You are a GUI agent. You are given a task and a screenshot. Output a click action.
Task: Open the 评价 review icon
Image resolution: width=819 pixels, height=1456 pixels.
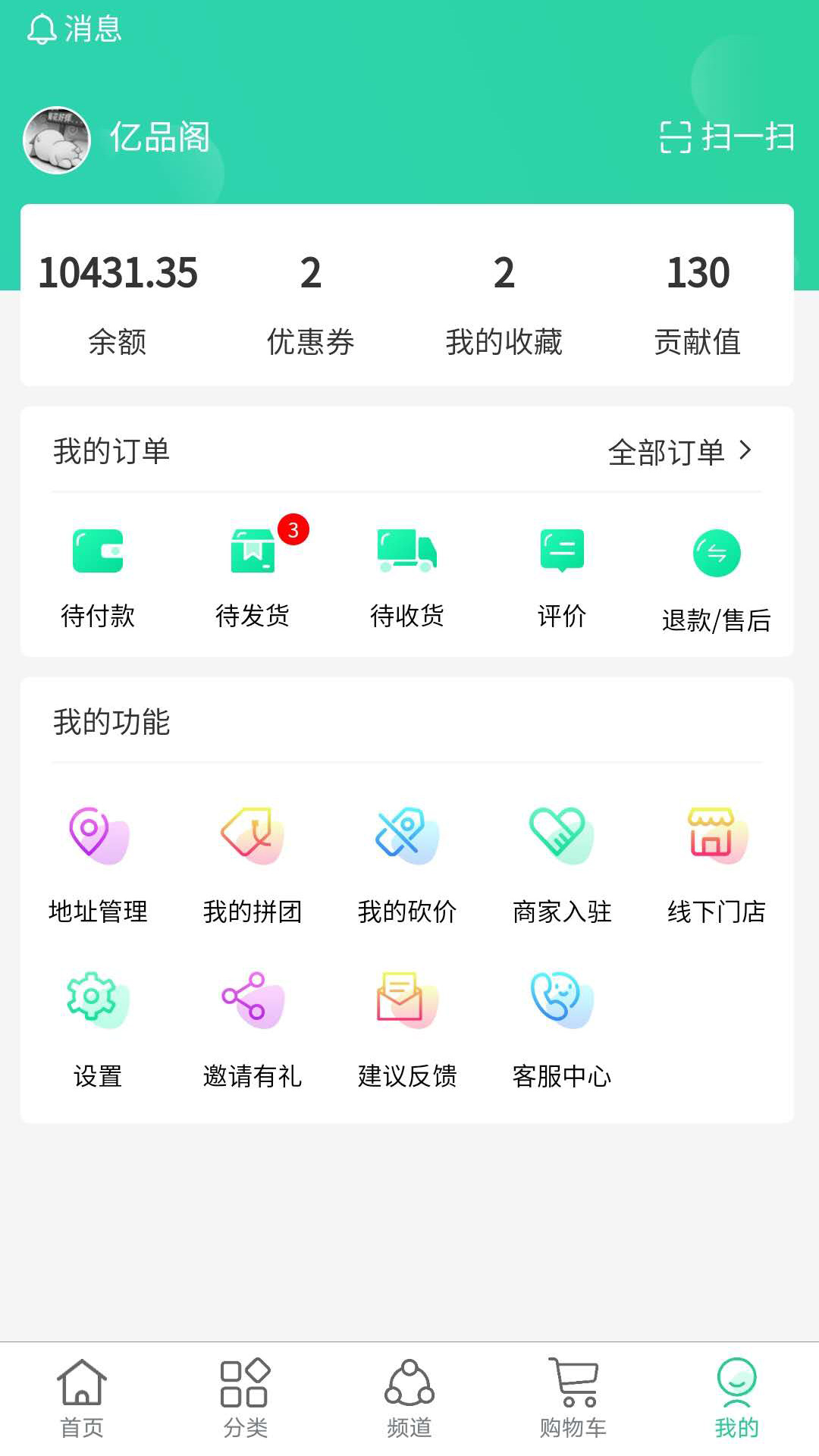(x=563, y=554)
